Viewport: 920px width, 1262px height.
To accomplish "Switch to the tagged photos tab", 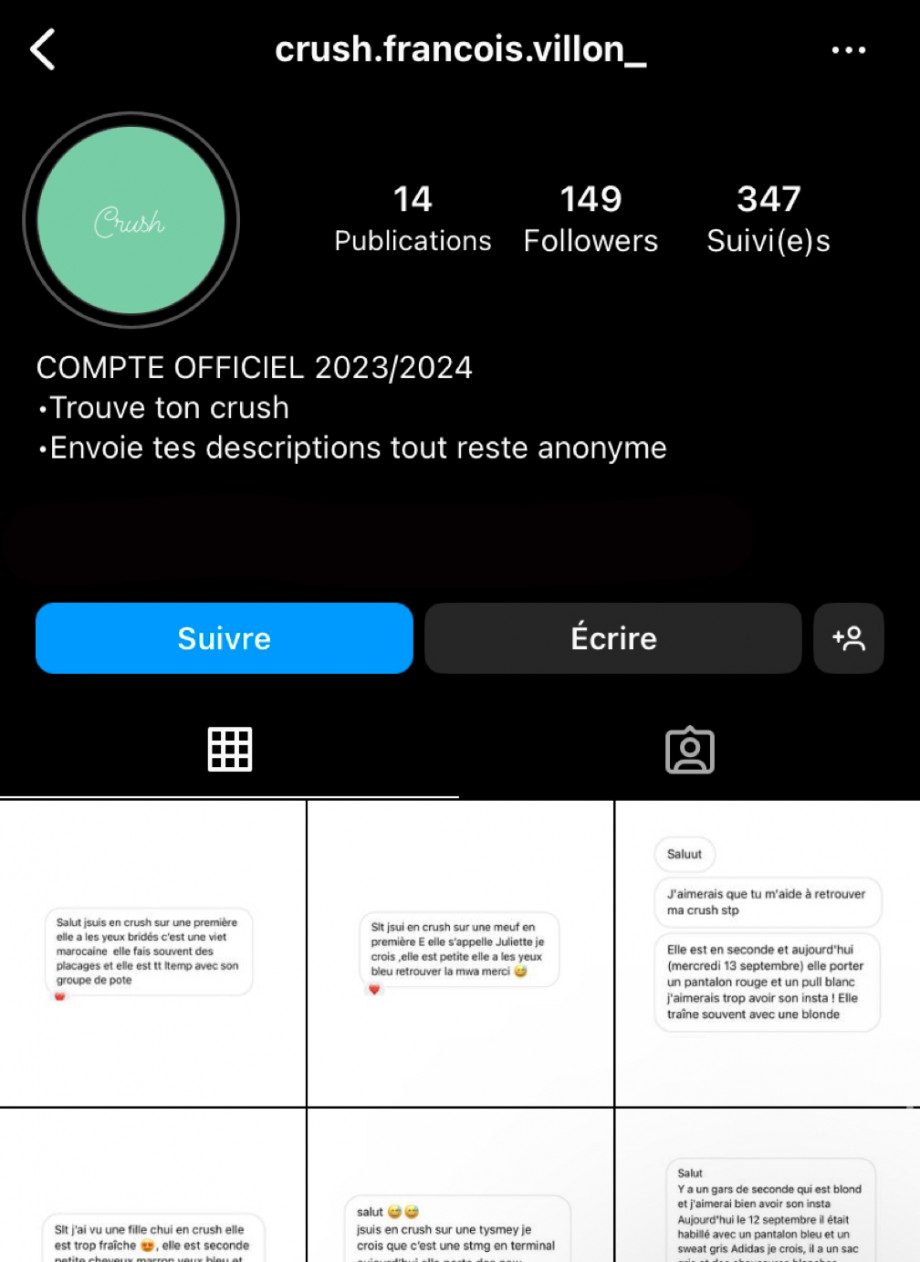I will [690, 750].
